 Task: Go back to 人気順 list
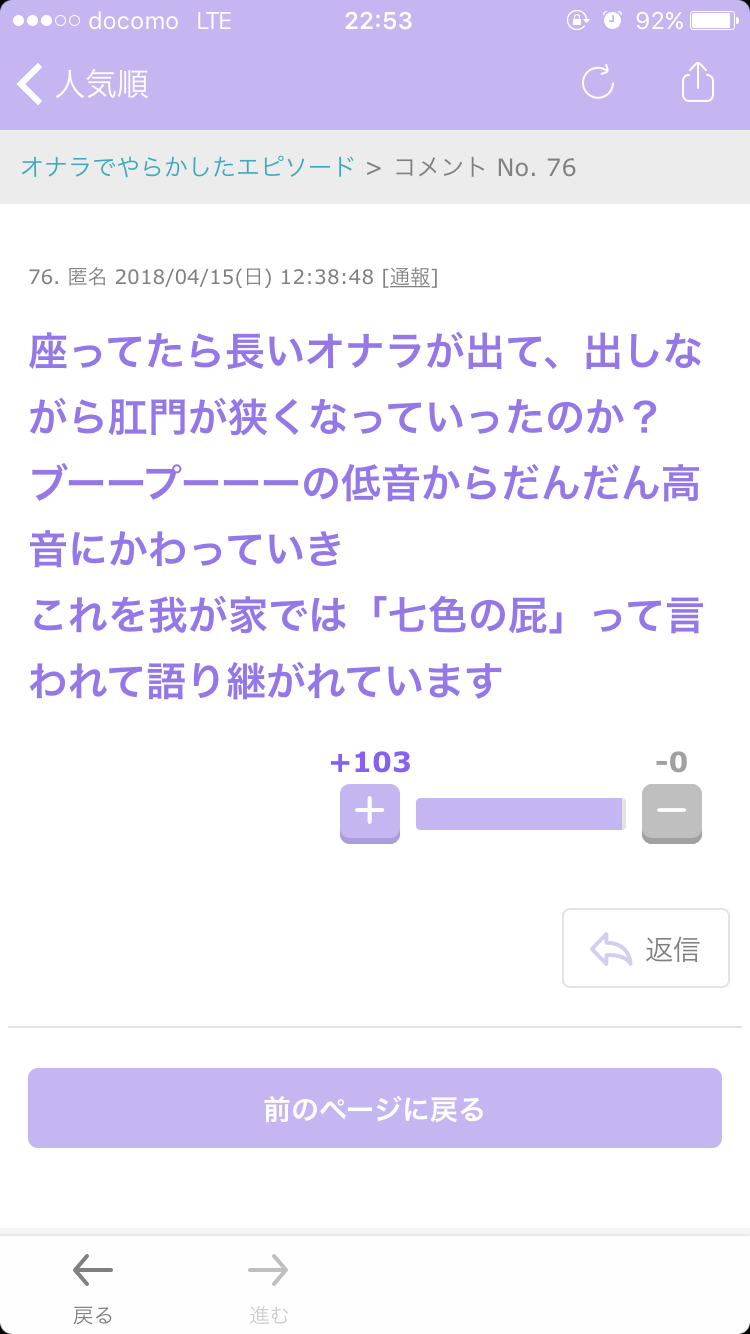83,84
